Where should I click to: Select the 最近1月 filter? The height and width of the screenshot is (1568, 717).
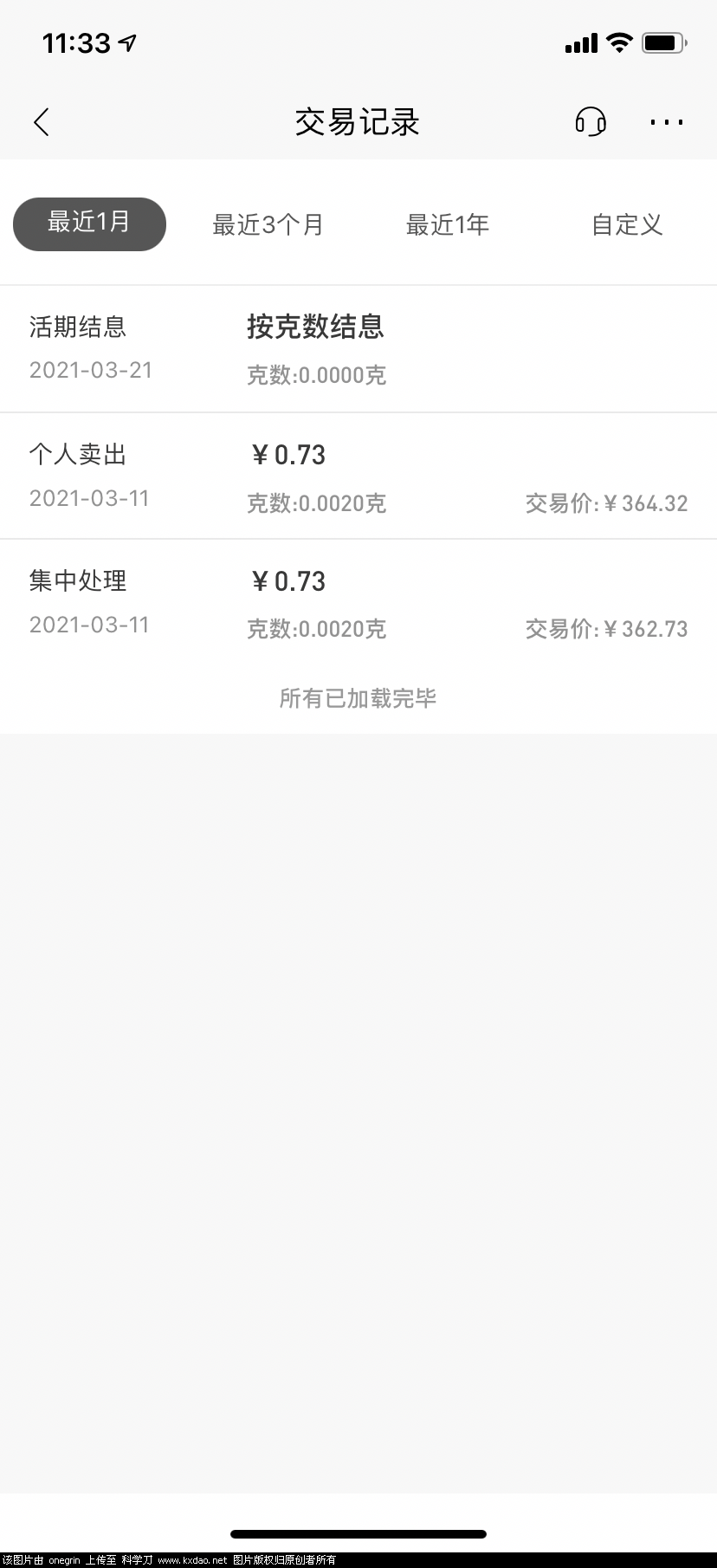click(89, 224)
